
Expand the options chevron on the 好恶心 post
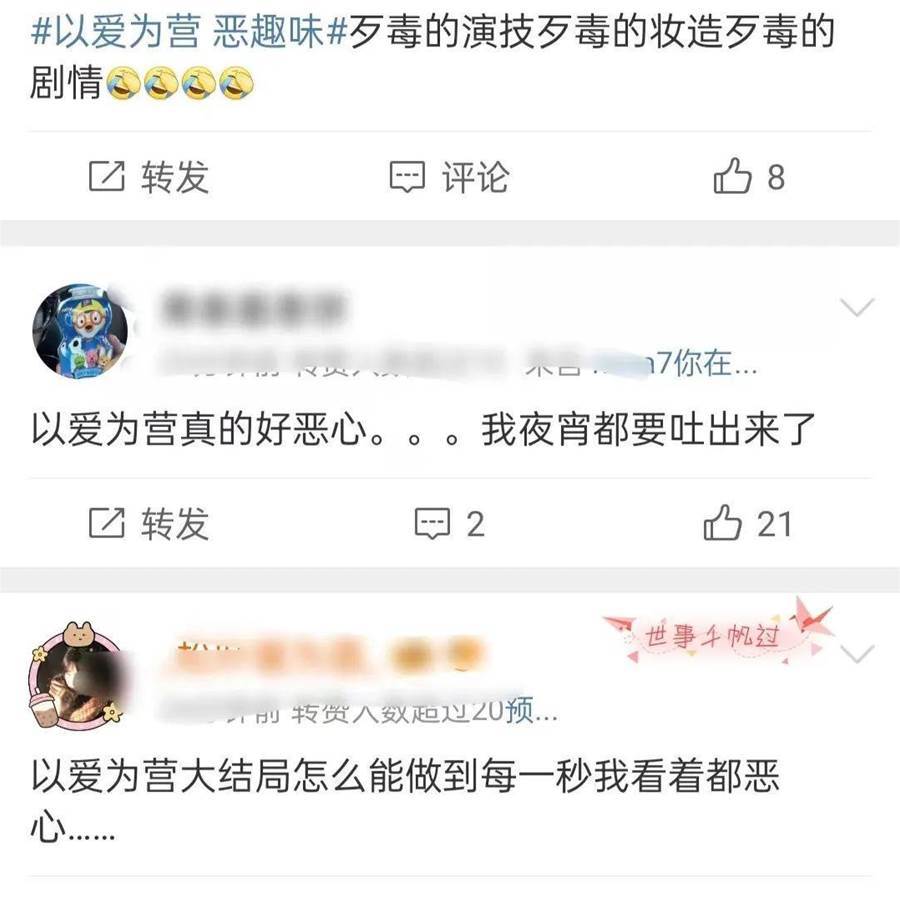click(x=857, y=307)
